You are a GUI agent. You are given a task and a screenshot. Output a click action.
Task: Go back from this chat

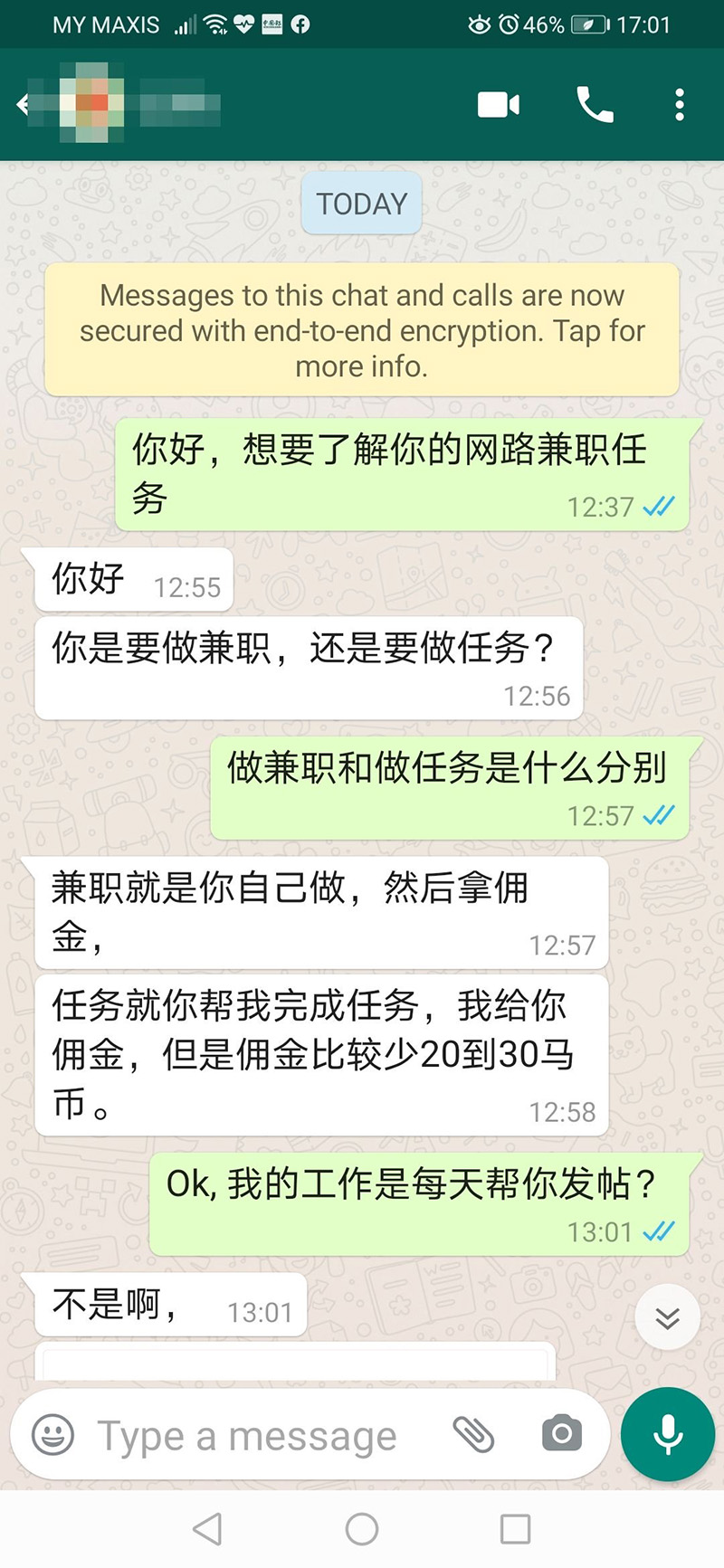[24, 105]
